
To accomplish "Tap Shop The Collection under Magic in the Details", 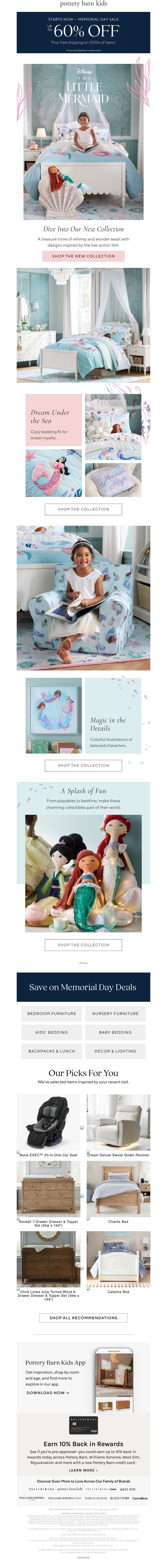I will [83, 765].
